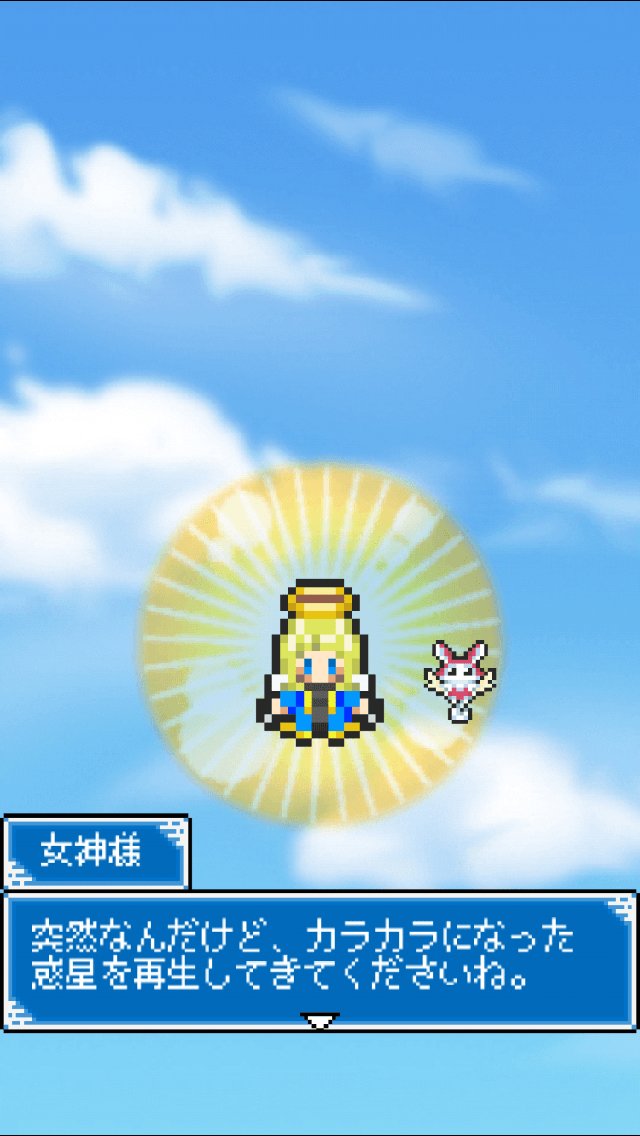The height and width of the screenshot is (1136, 640).
Task: Tap the down arrow to advance dialogue
Action: click(320, 1021)
